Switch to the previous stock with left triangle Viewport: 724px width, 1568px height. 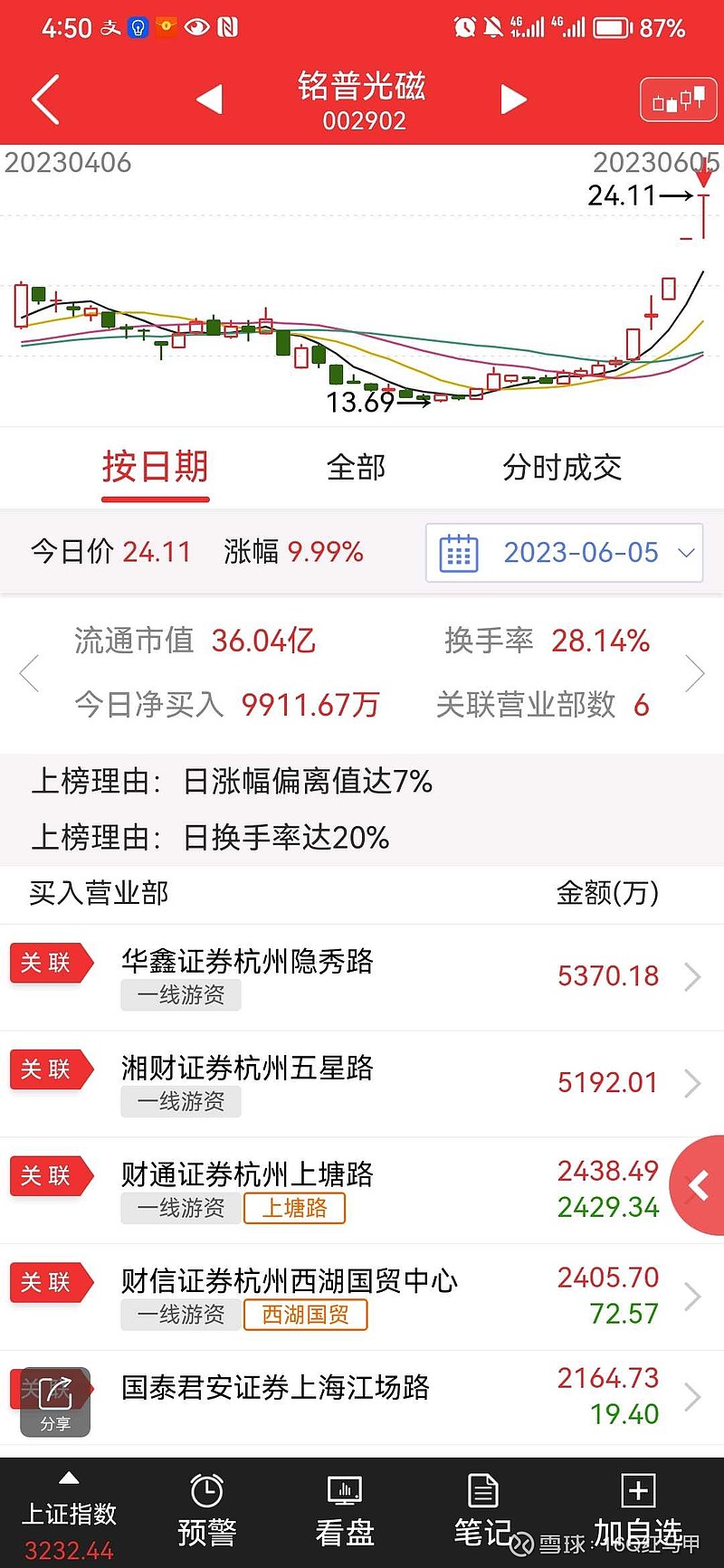point(210,100)
